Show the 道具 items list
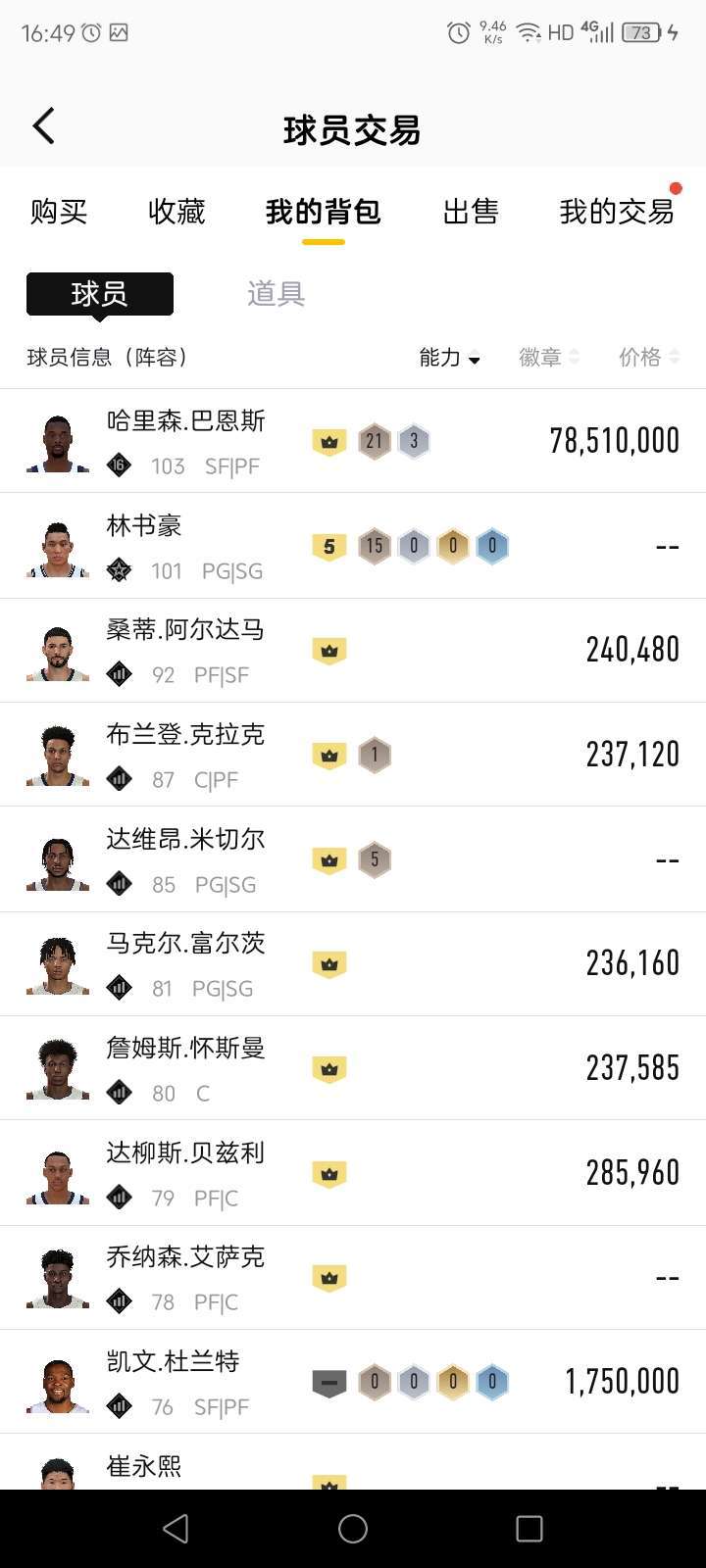Viewport: 706px width, 1568px height. 276,294
